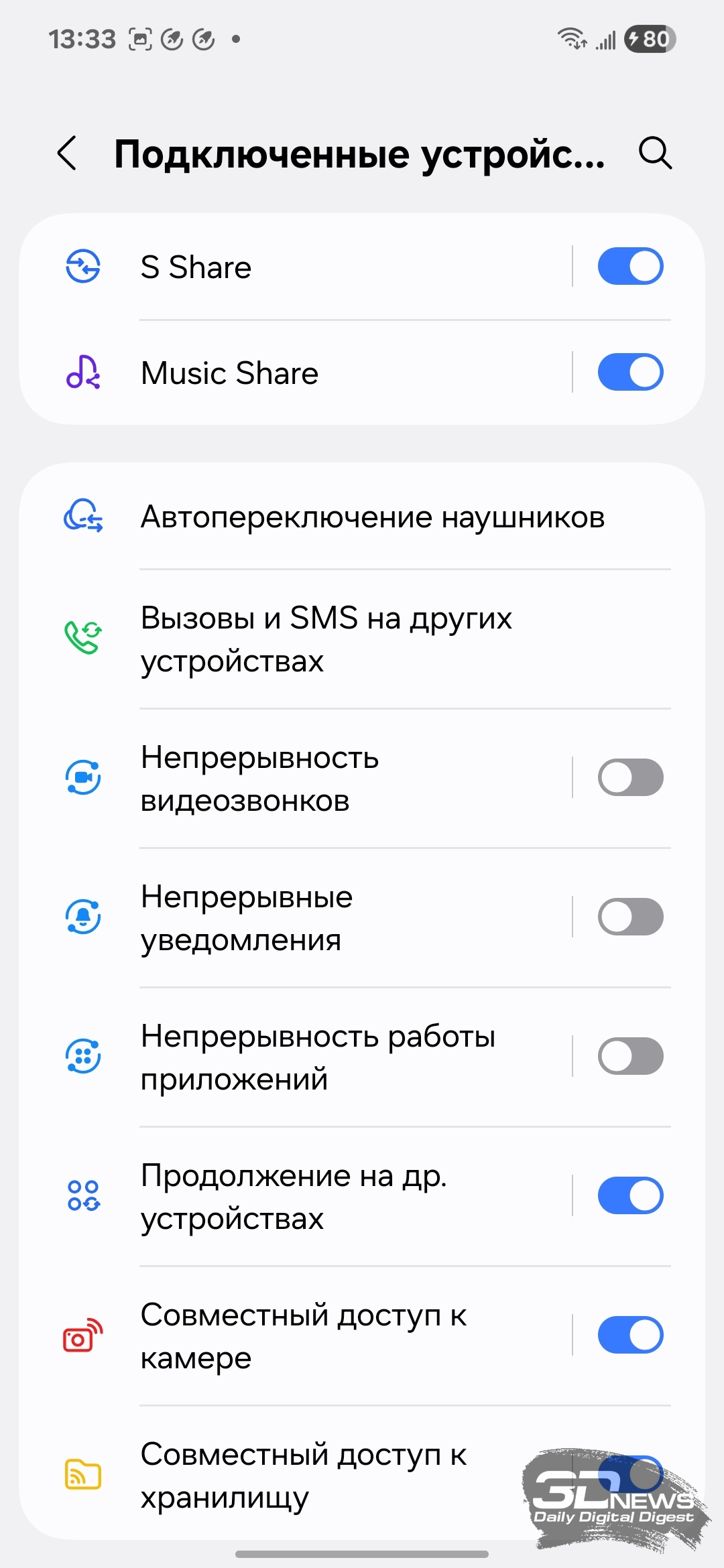Viewport: 724px width, 1568px height.
Task: Disable Совместный доступ к камере switch
Action: tap(630, 1335)
